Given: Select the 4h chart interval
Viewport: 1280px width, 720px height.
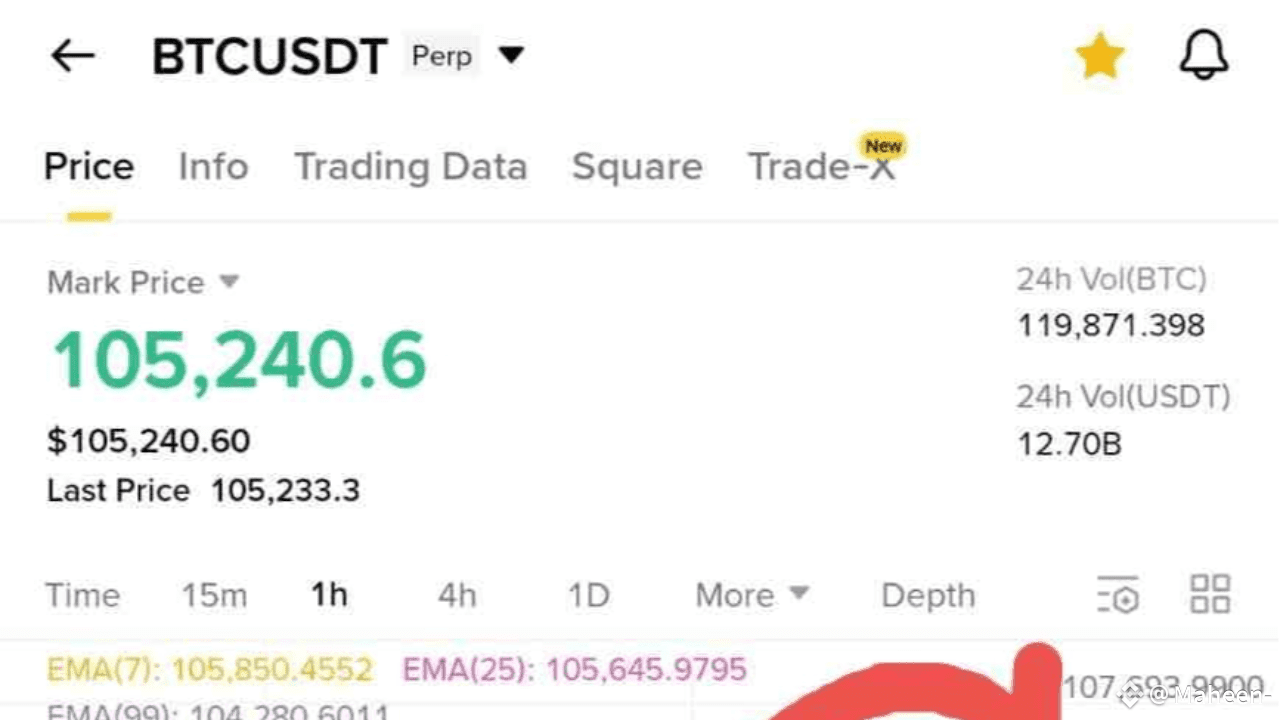Looking at the screenshot, I should (457, 596).
